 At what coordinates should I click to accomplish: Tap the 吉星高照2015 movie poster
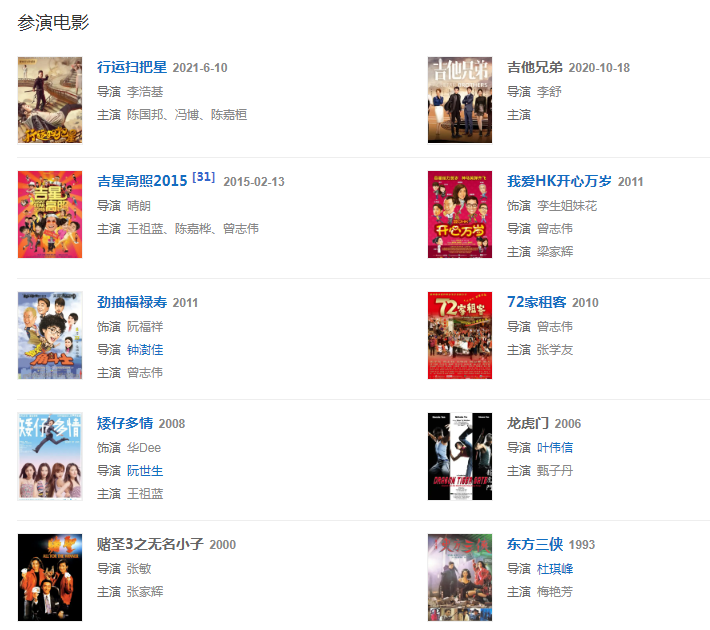(x=50, y=214)
